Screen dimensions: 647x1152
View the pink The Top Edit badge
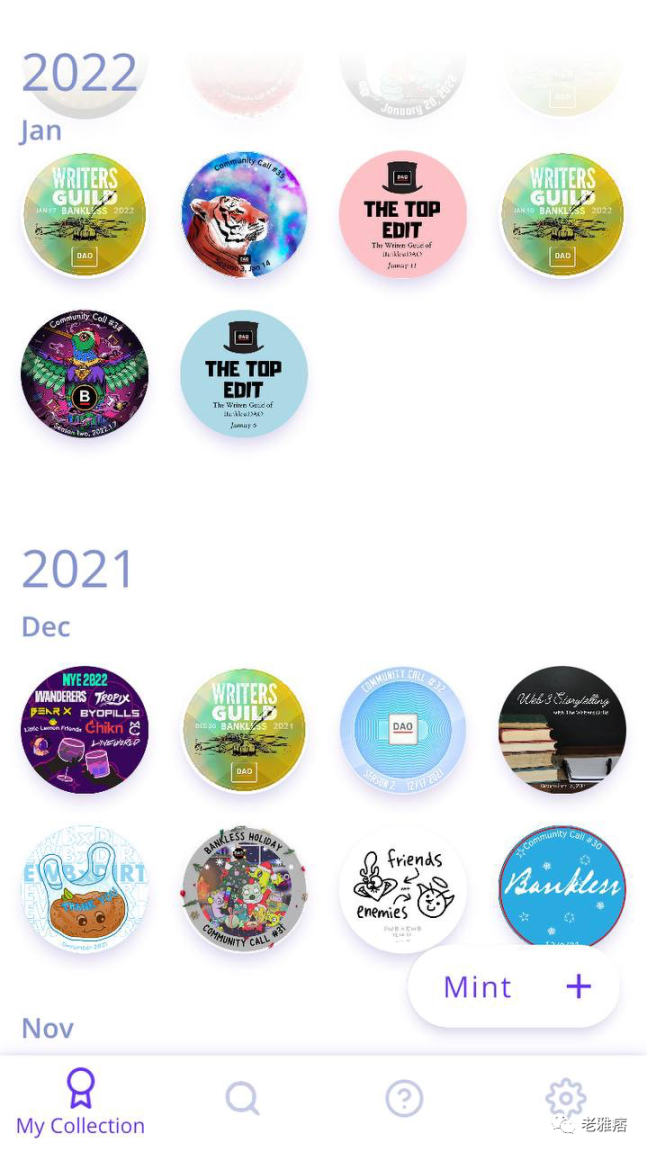pyautogui.click(x=403, y=215)
